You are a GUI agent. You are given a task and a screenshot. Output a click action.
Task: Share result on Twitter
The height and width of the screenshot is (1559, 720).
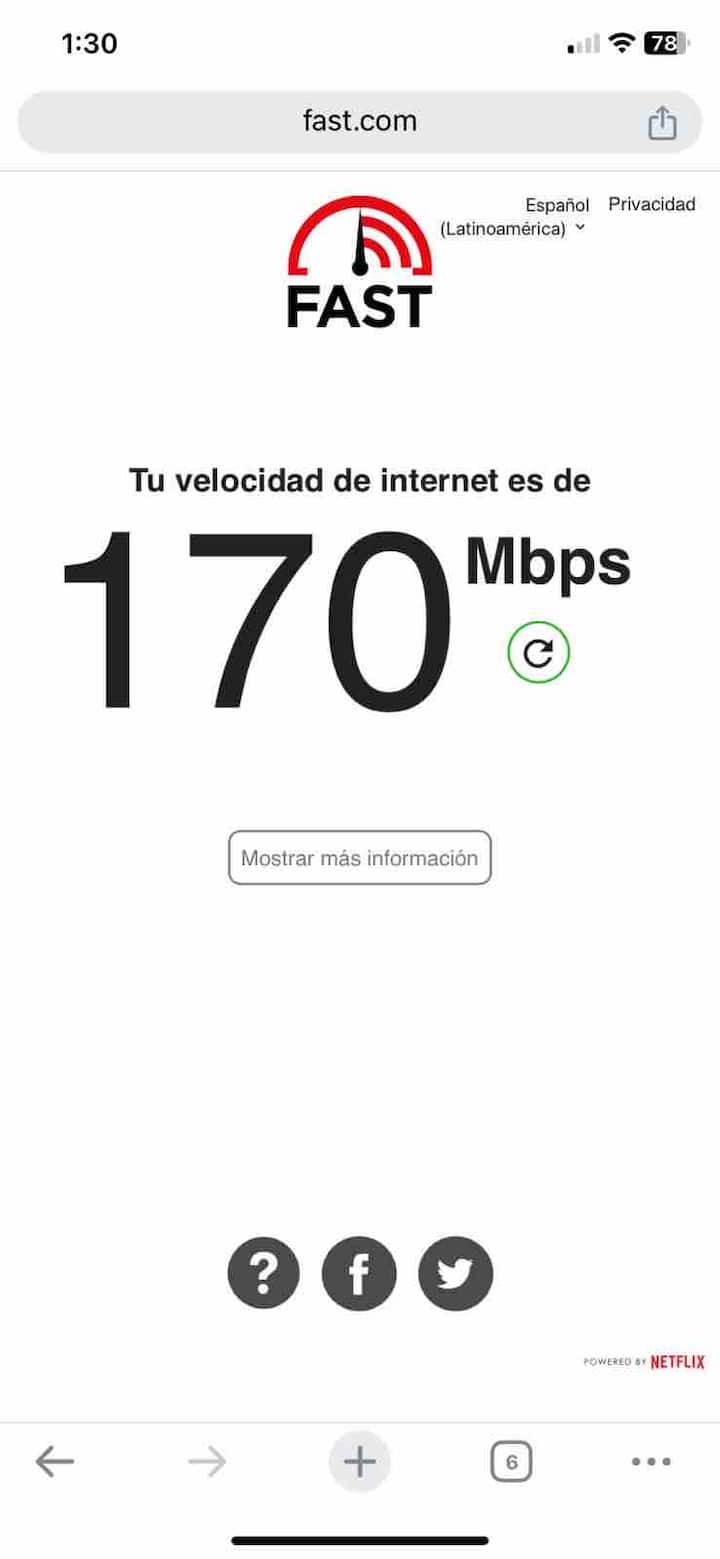(x=456, y=1274)
